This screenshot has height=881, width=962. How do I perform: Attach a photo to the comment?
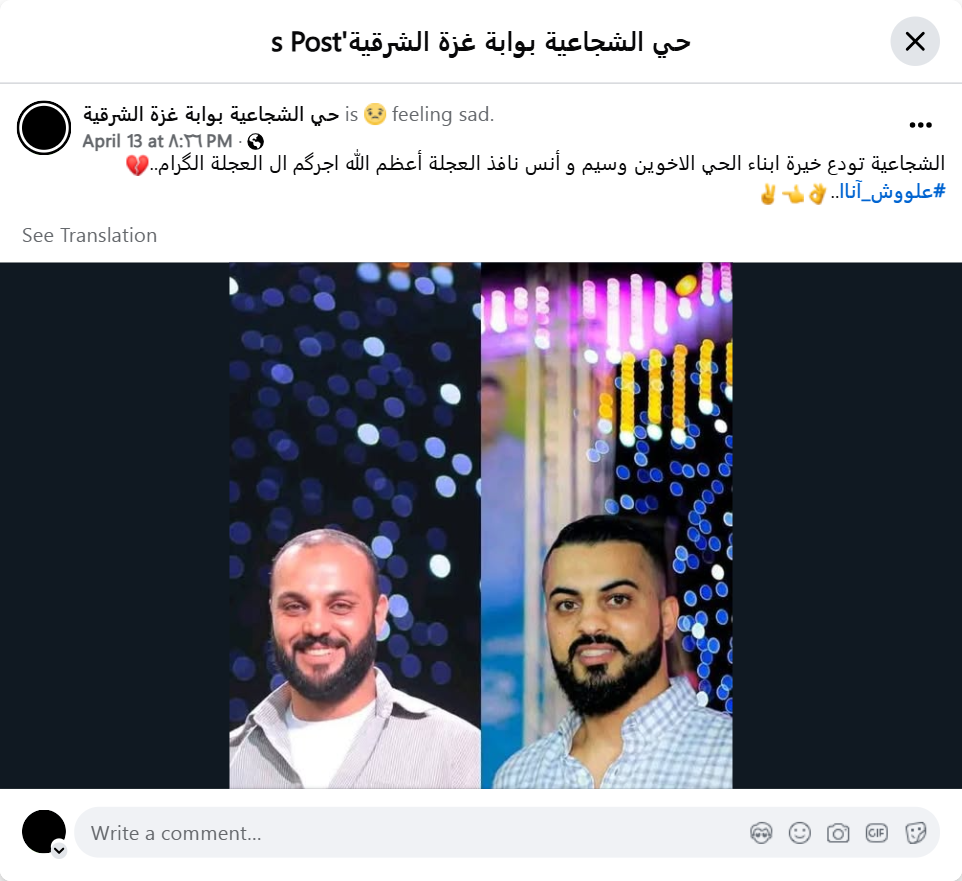pyautogui.click(x=838, y=833)
